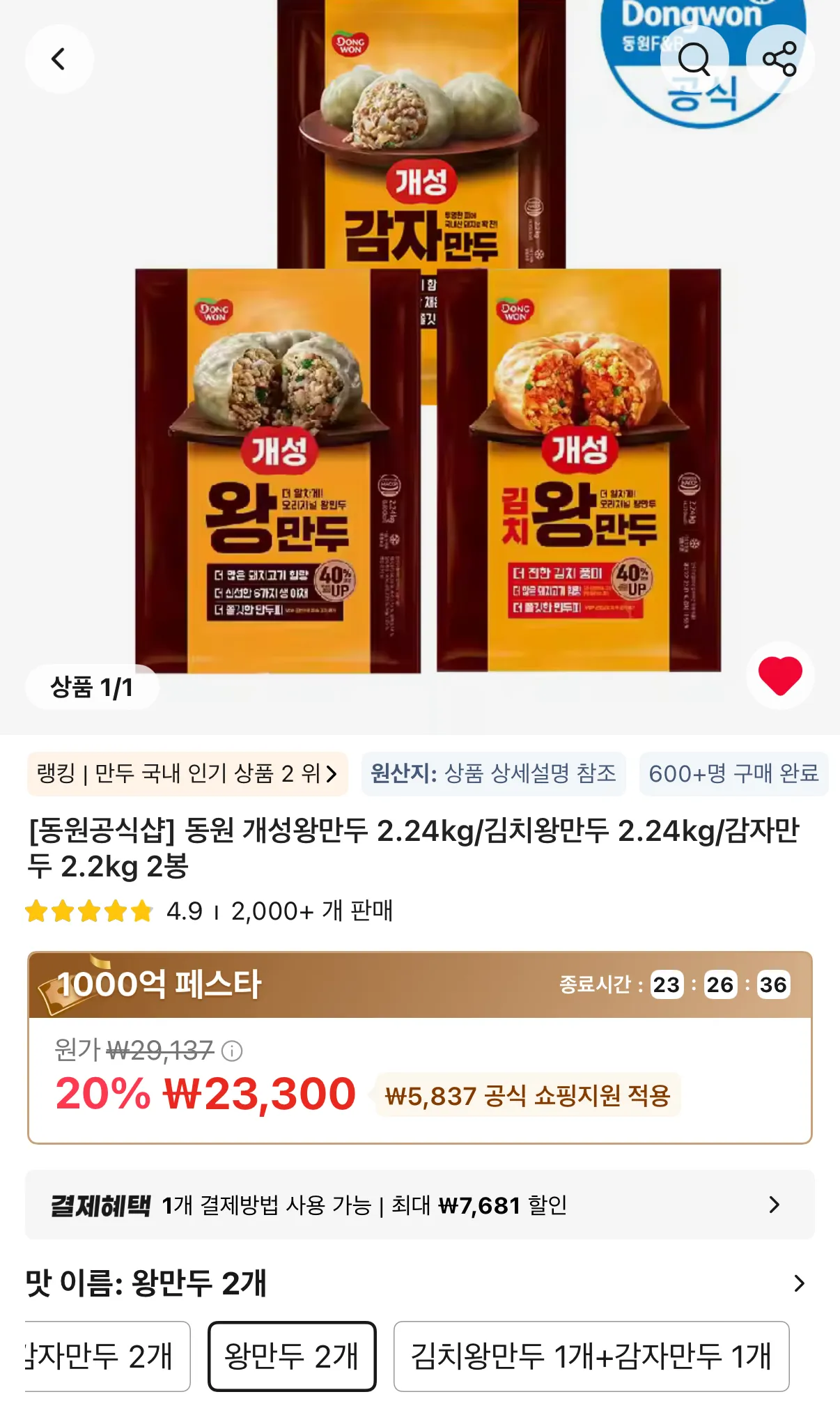
Task: Remove product from wishlist via heart
Action: pos(779,675)
